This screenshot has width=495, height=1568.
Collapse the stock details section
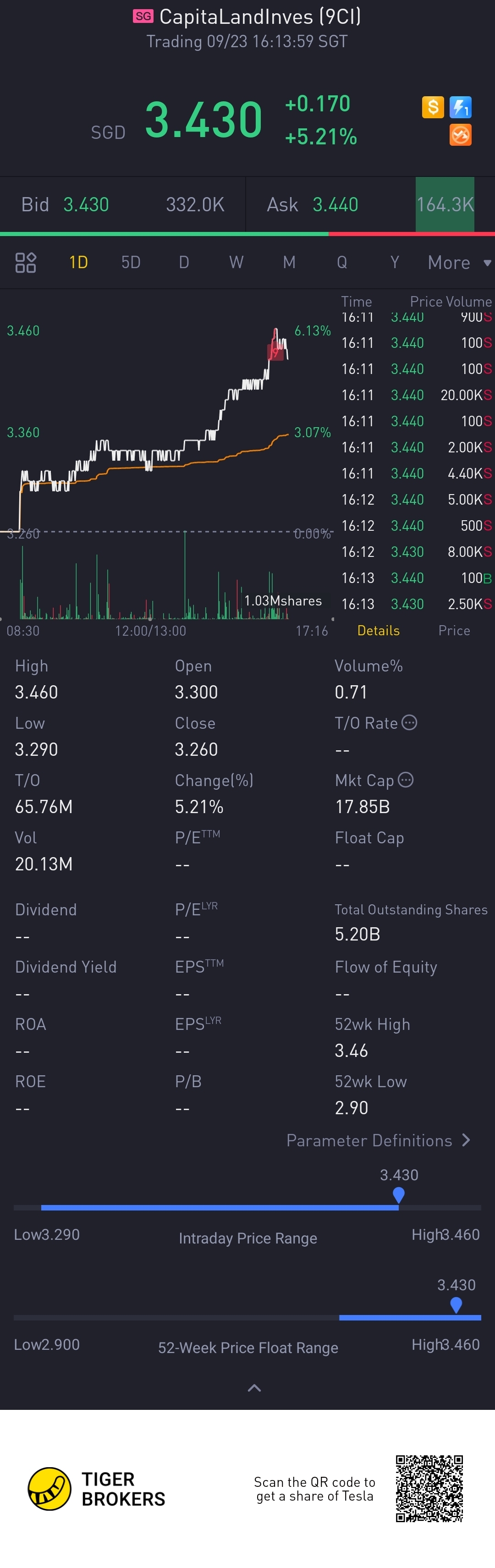254,1388
